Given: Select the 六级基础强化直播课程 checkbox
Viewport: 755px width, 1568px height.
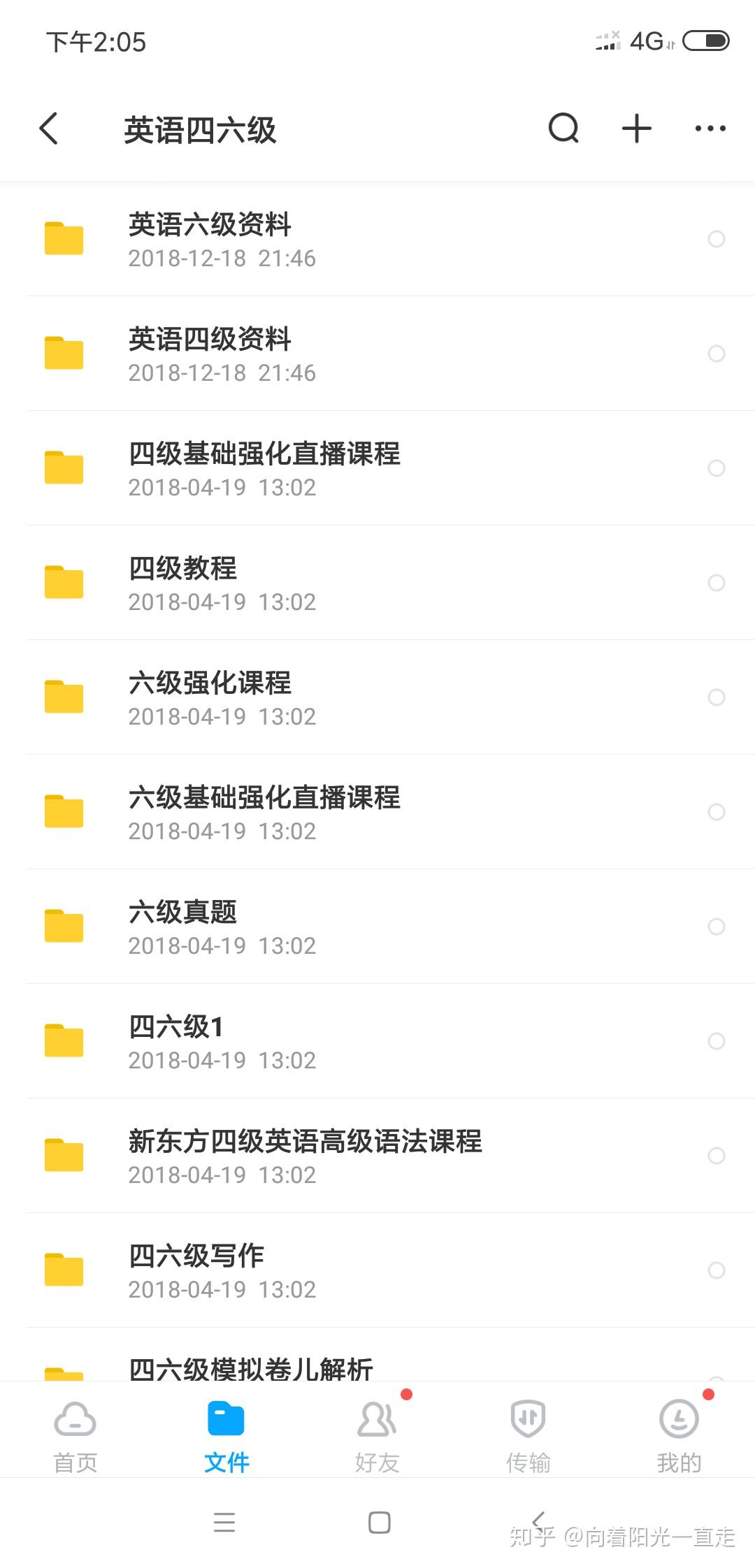Looking at the screenshot, I should pyautogui.click(x=717, y=812).
